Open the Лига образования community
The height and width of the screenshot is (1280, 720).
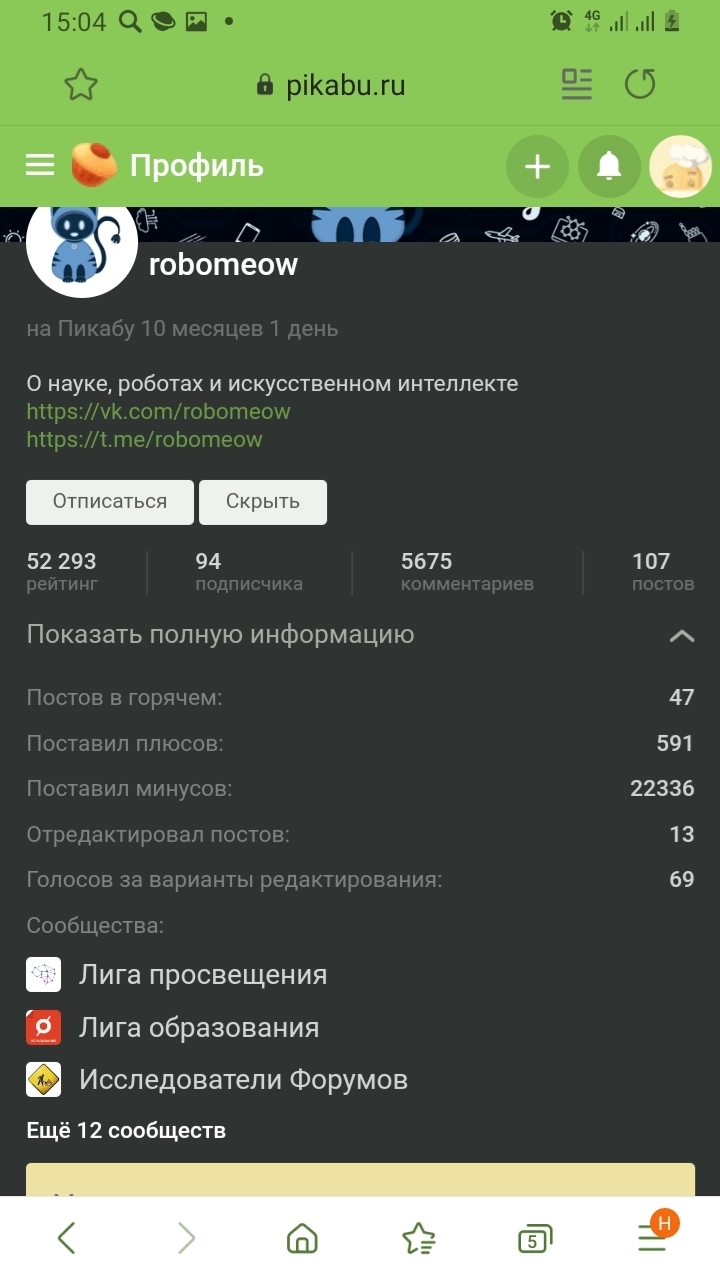click(x=198, y=1027)
